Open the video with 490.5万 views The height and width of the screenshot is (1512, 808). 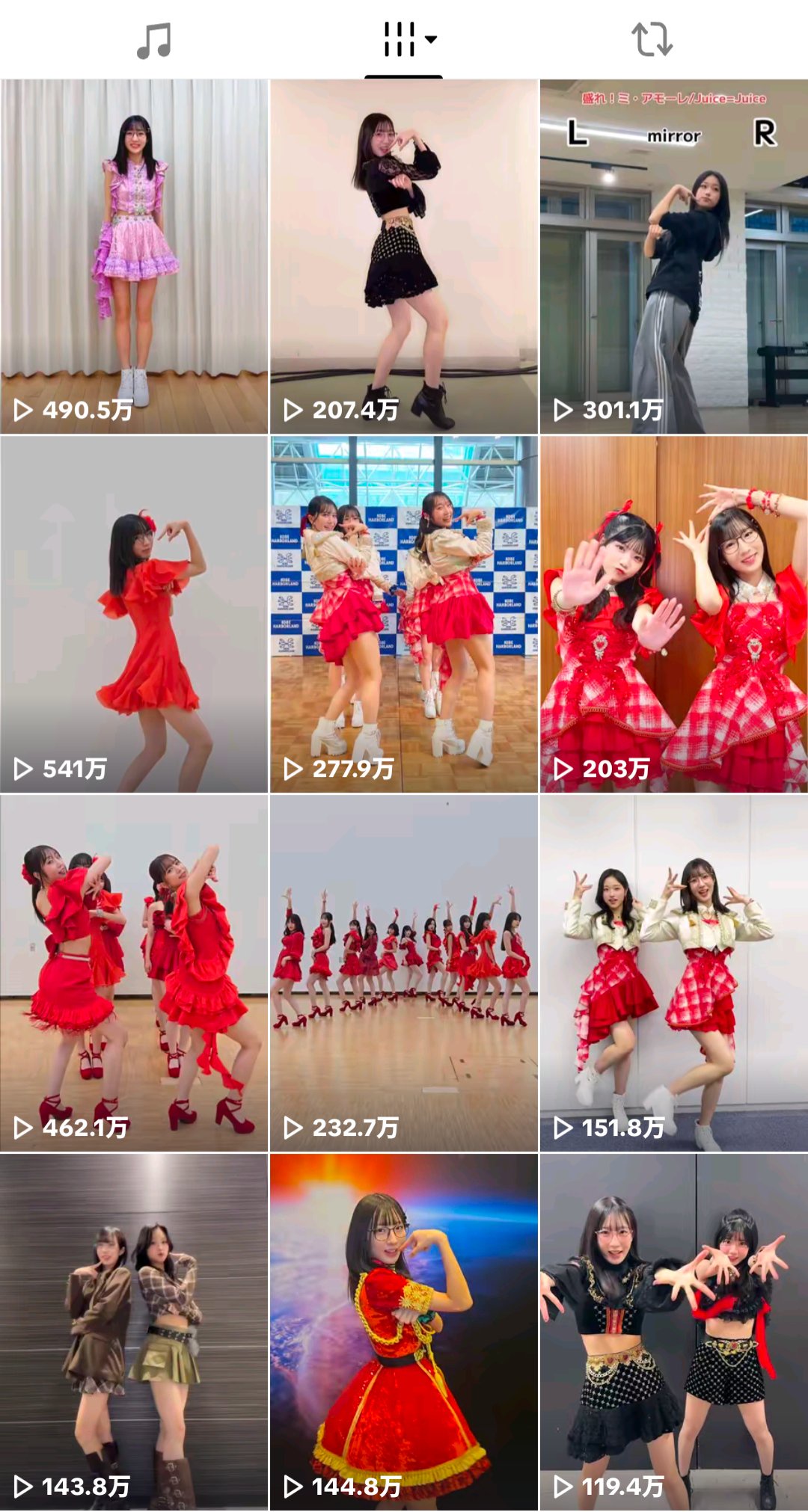click(x=135, y=256)
